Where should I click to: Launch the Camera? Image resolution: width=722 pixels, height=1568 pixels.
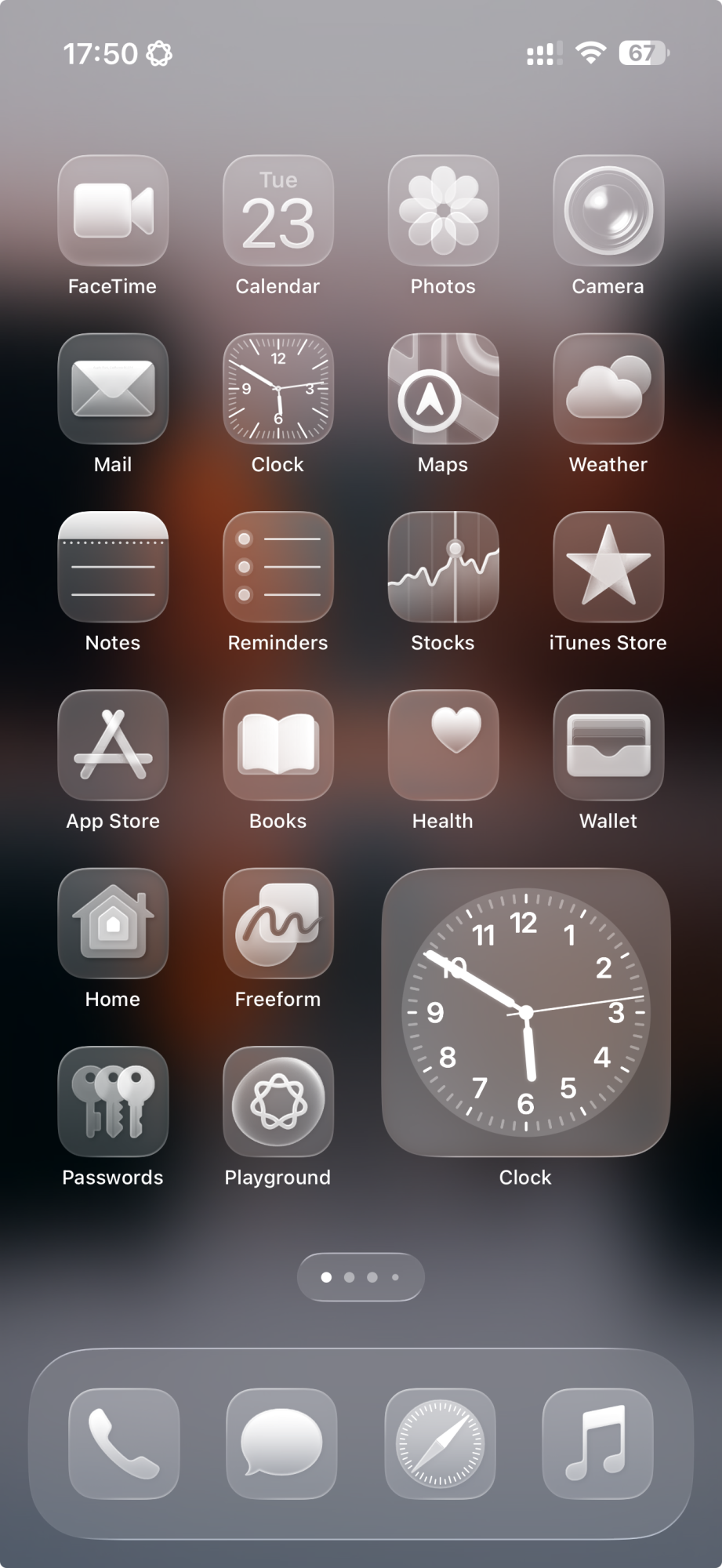(608, 210)
